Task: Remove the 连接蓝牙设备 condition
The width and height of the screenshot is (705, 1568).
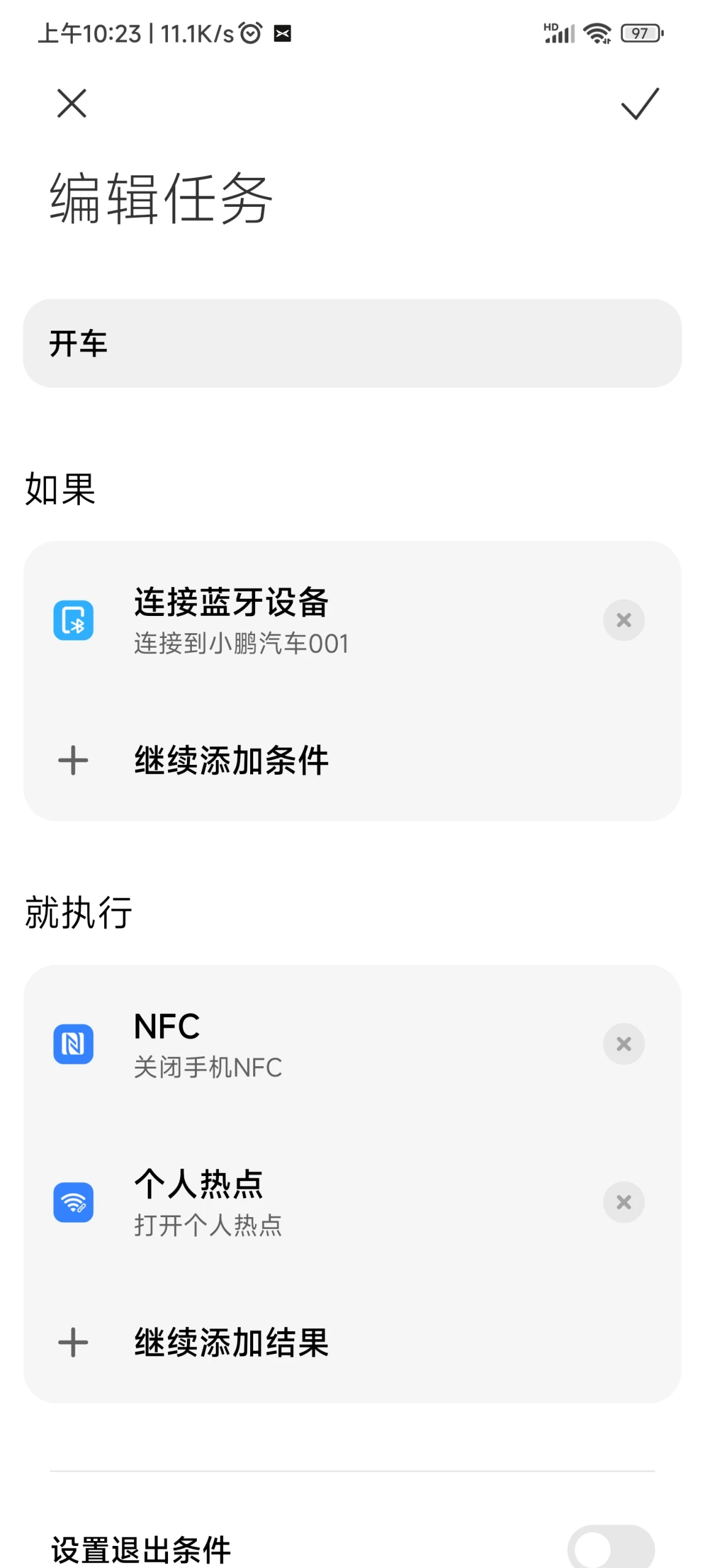Action: 623,620
